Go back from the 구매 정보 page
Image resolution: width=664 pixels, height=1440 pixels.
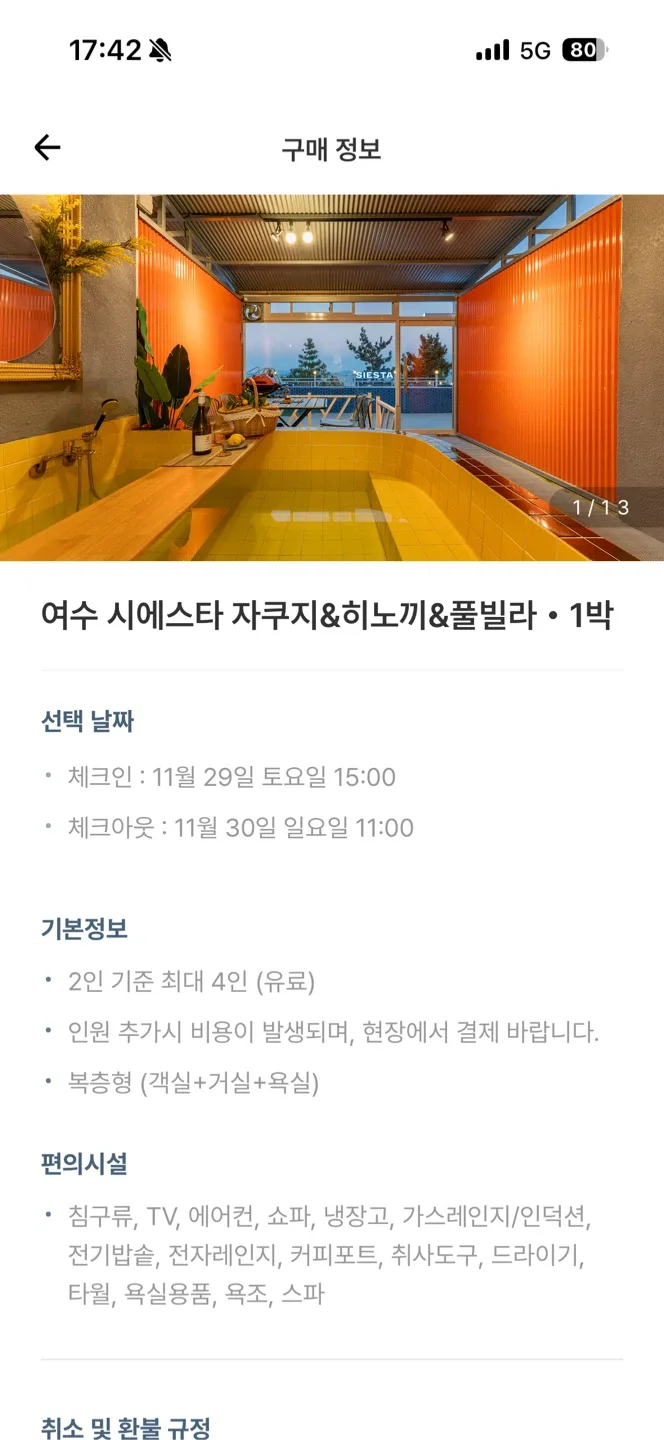(x=47, y=148)
